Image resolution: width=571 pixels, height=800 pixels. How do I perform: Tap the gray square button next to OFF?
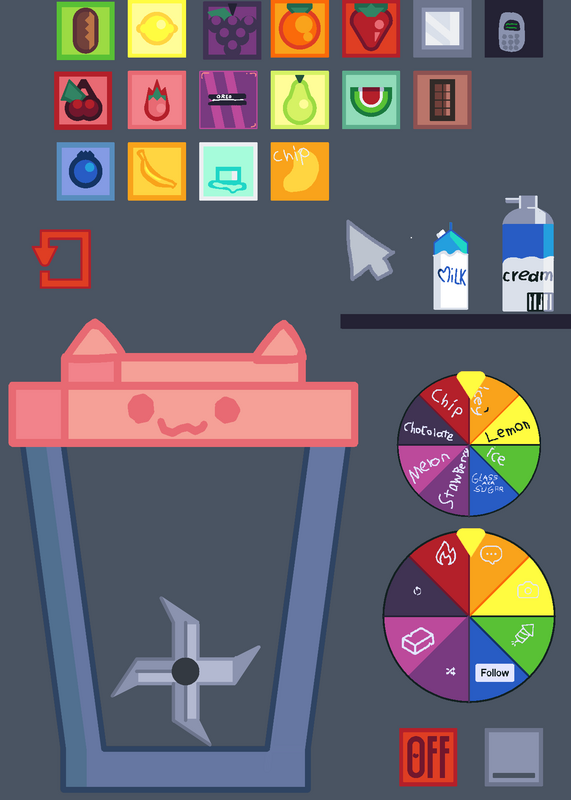(514, 757)
